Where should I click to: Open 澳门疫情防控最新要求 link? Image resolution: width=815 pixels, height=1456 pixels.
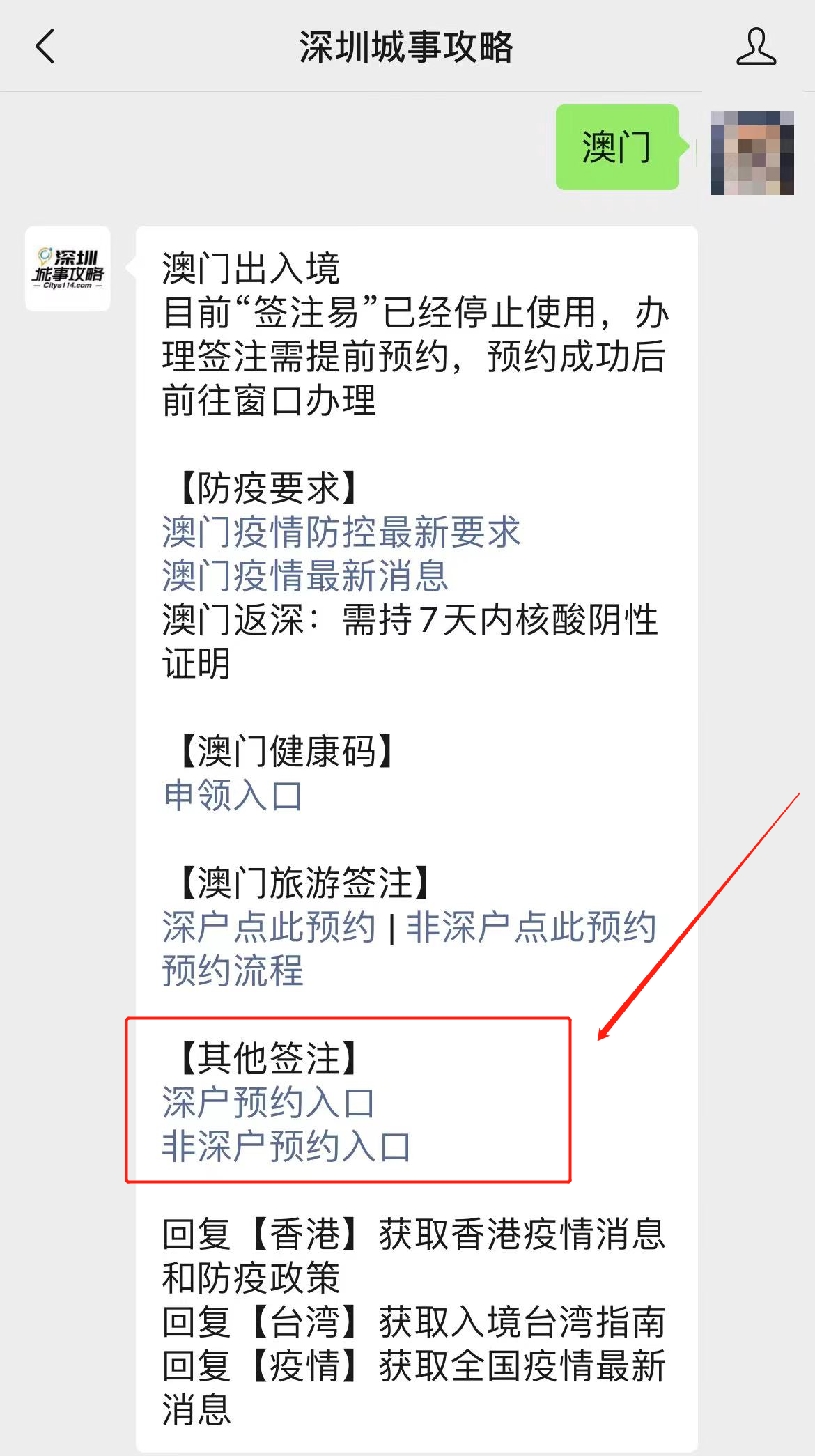point(341,532)
